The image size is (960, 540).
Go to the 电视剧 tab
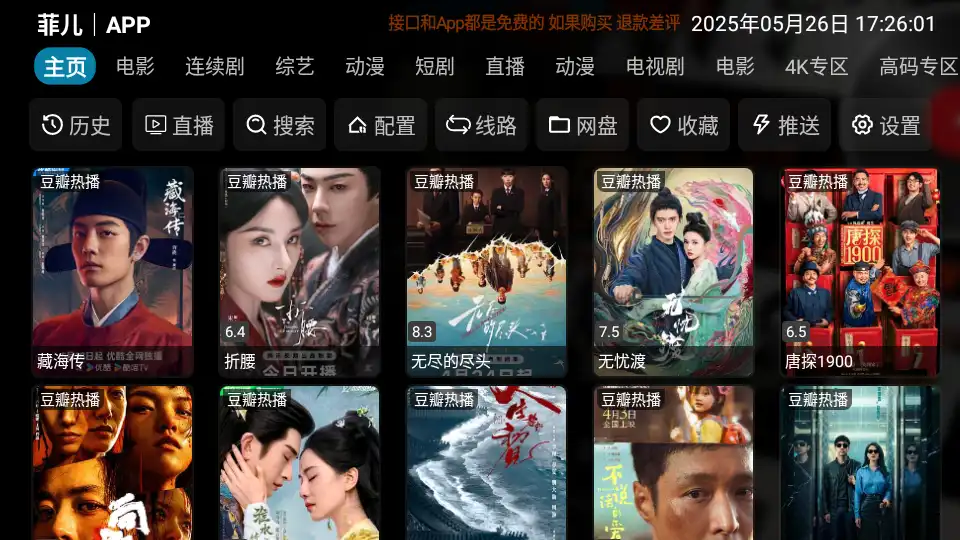[655, 67]
